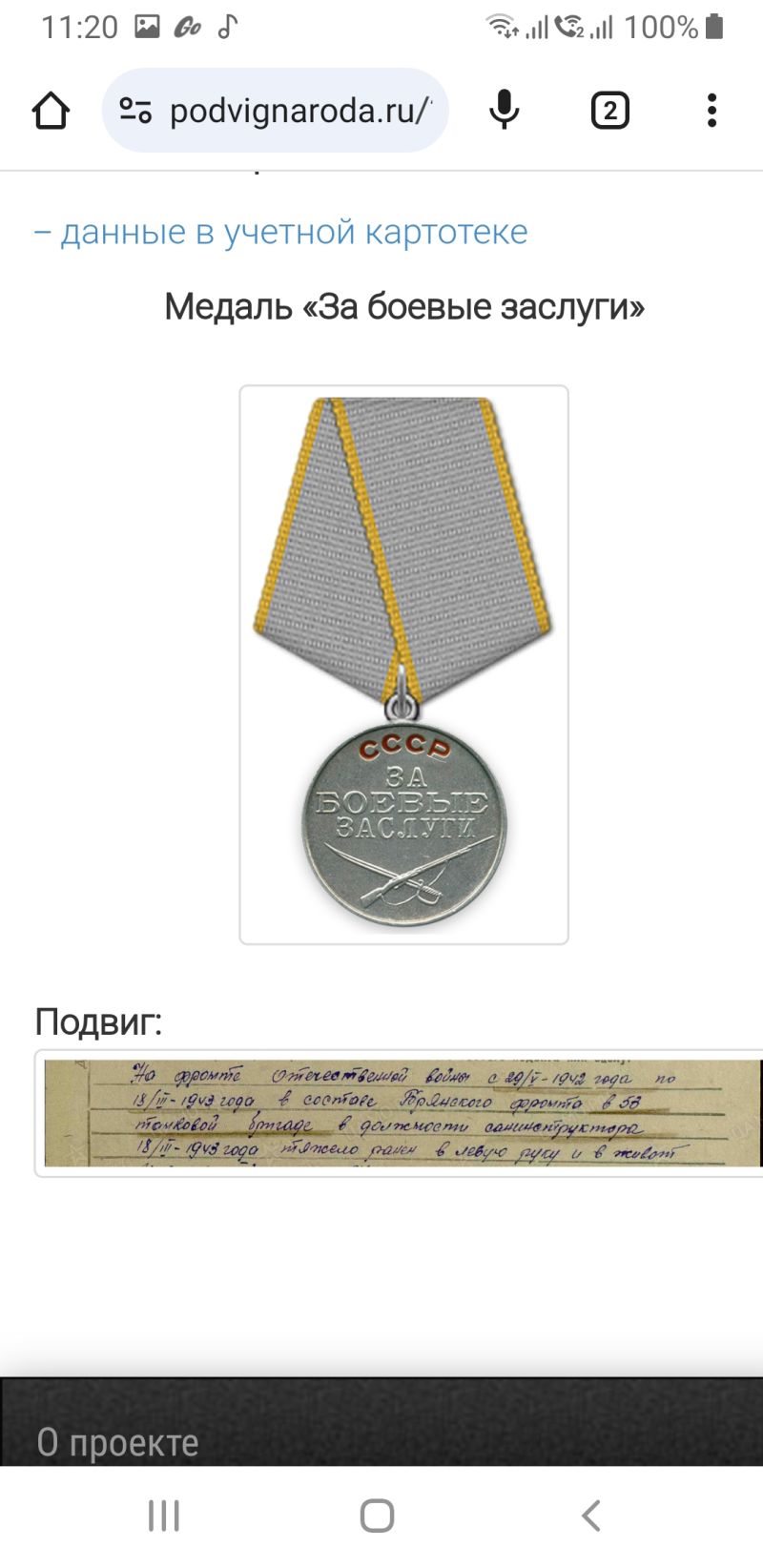Open the browser overflow menu
The image size is (763, 1568).
pos(711,111)
